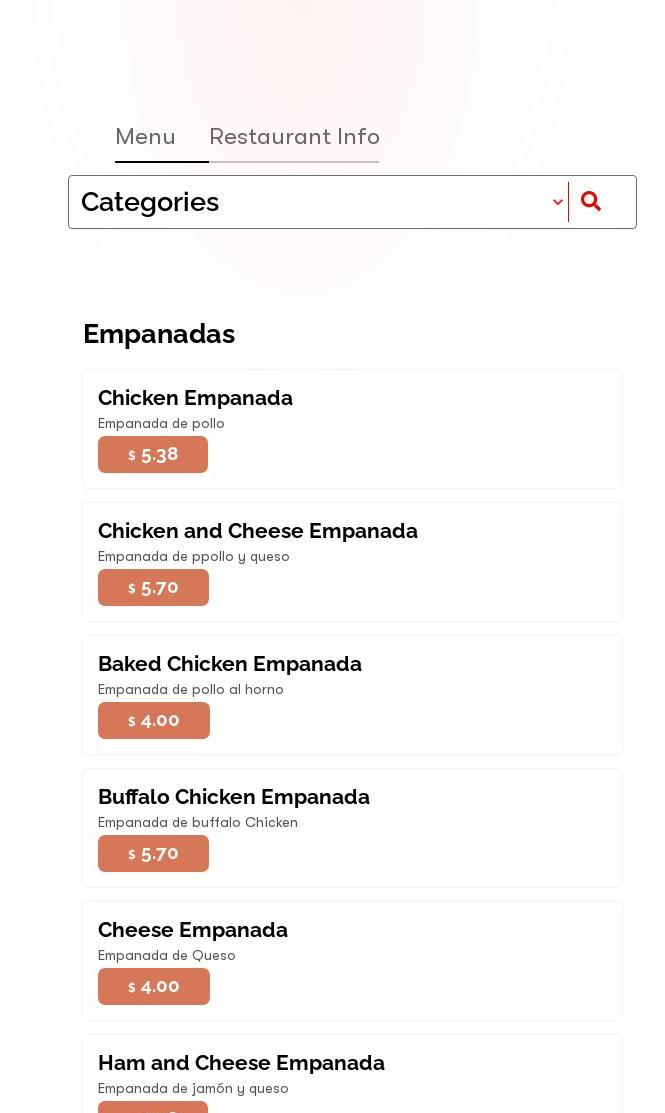Tap the red search magnifier icon
The width and height of the screenshot is (665, 1113).
591,202
